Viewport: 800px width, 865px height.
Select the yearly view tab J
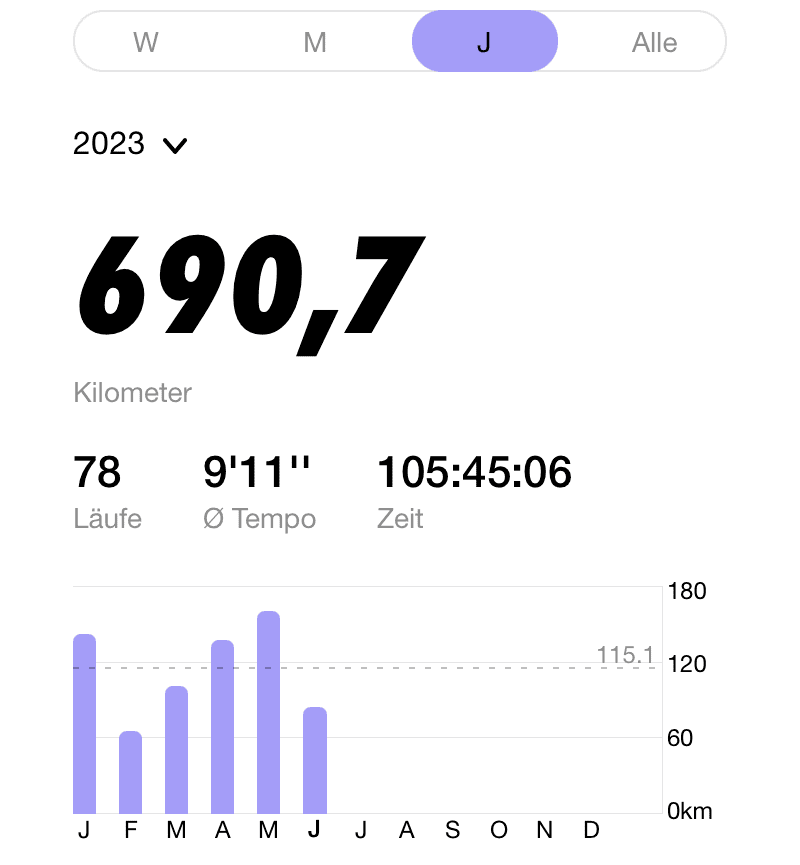click(484, 42)
